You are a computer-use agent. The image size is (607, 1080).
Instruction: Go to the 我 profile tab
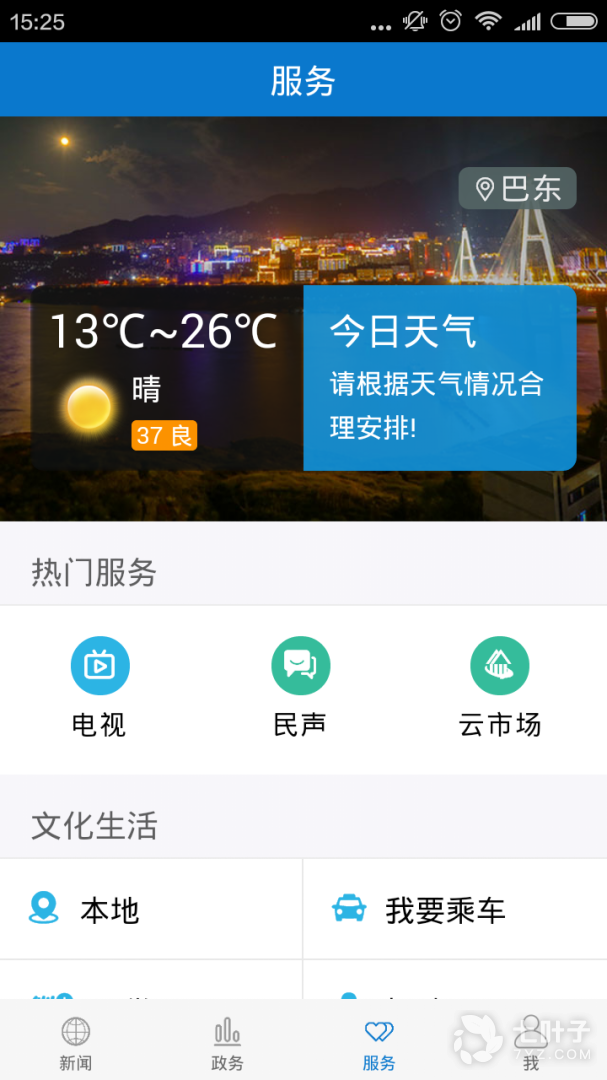click(x=531, y=1042)
